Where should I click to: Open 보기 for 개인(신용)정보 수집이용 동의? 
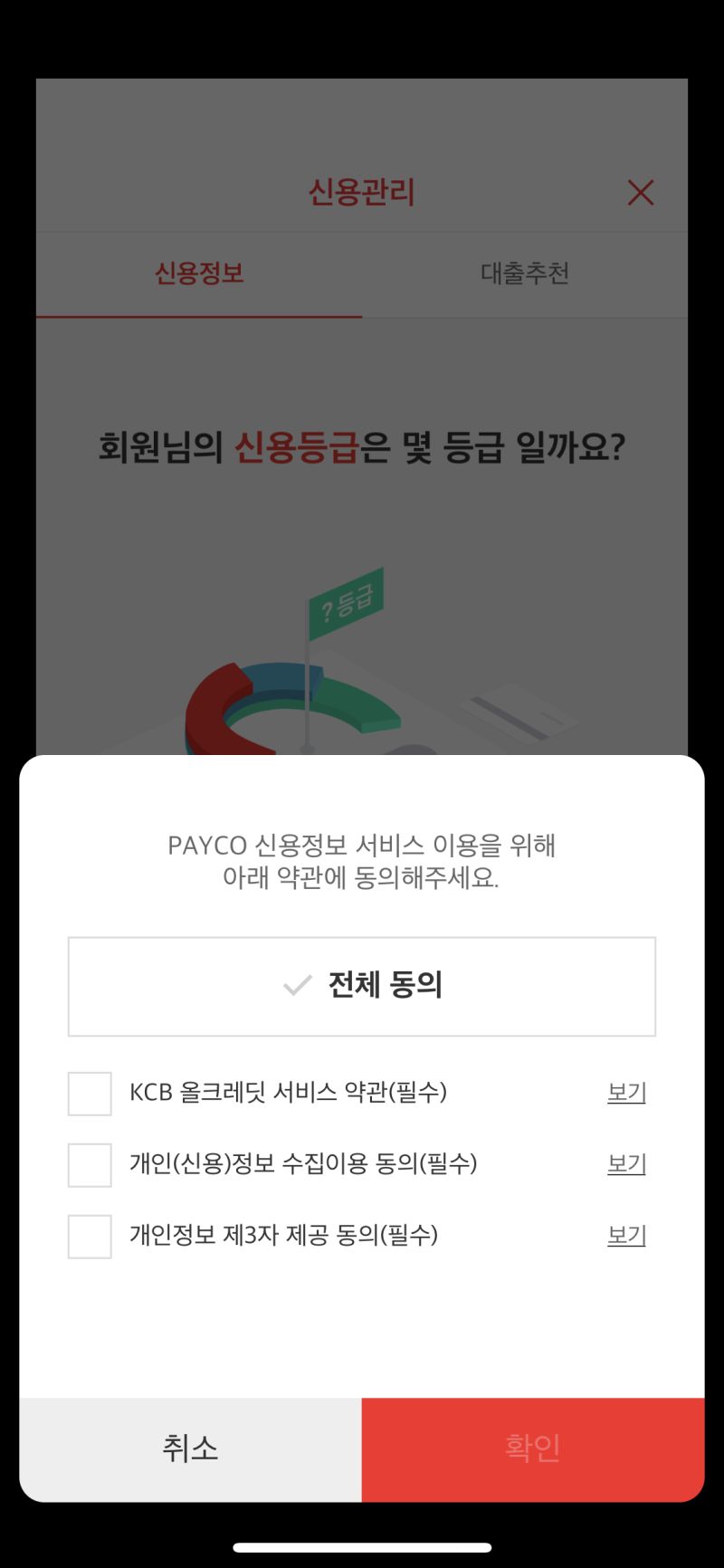pyautogui.click(x=626, y=1164)
